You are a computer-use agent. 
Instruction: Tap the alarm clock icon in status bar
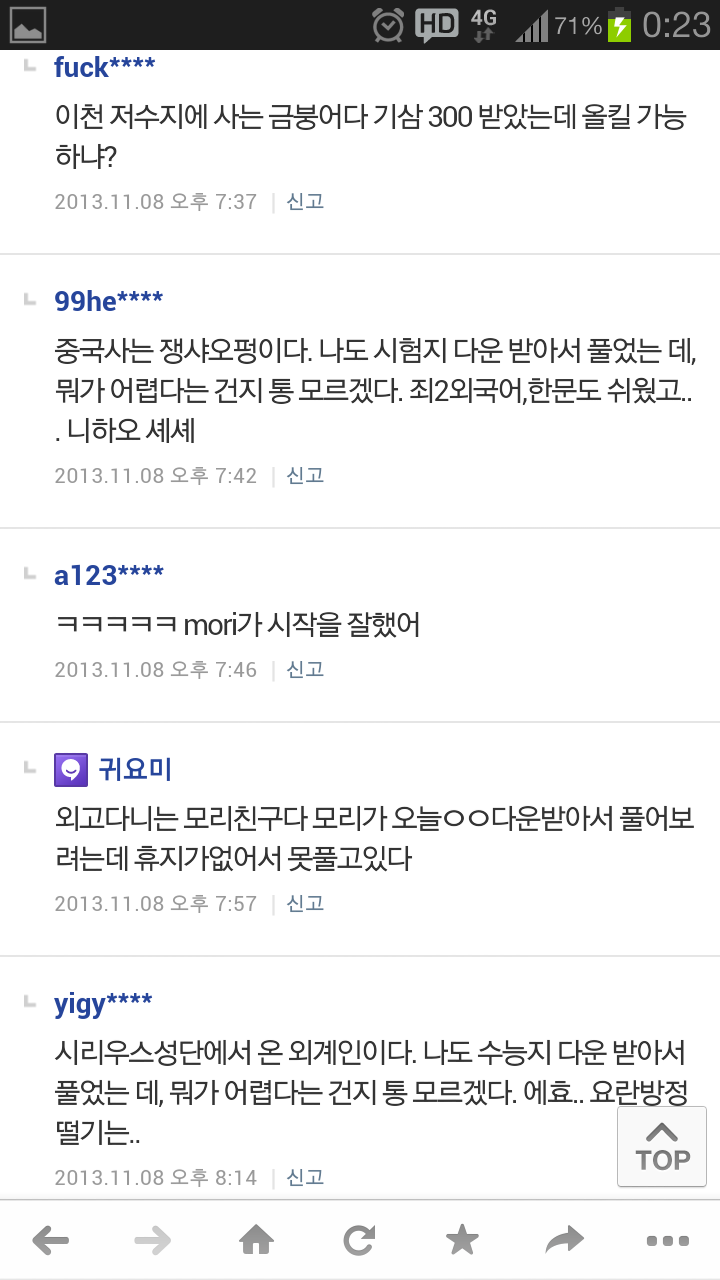coord(388,24)
